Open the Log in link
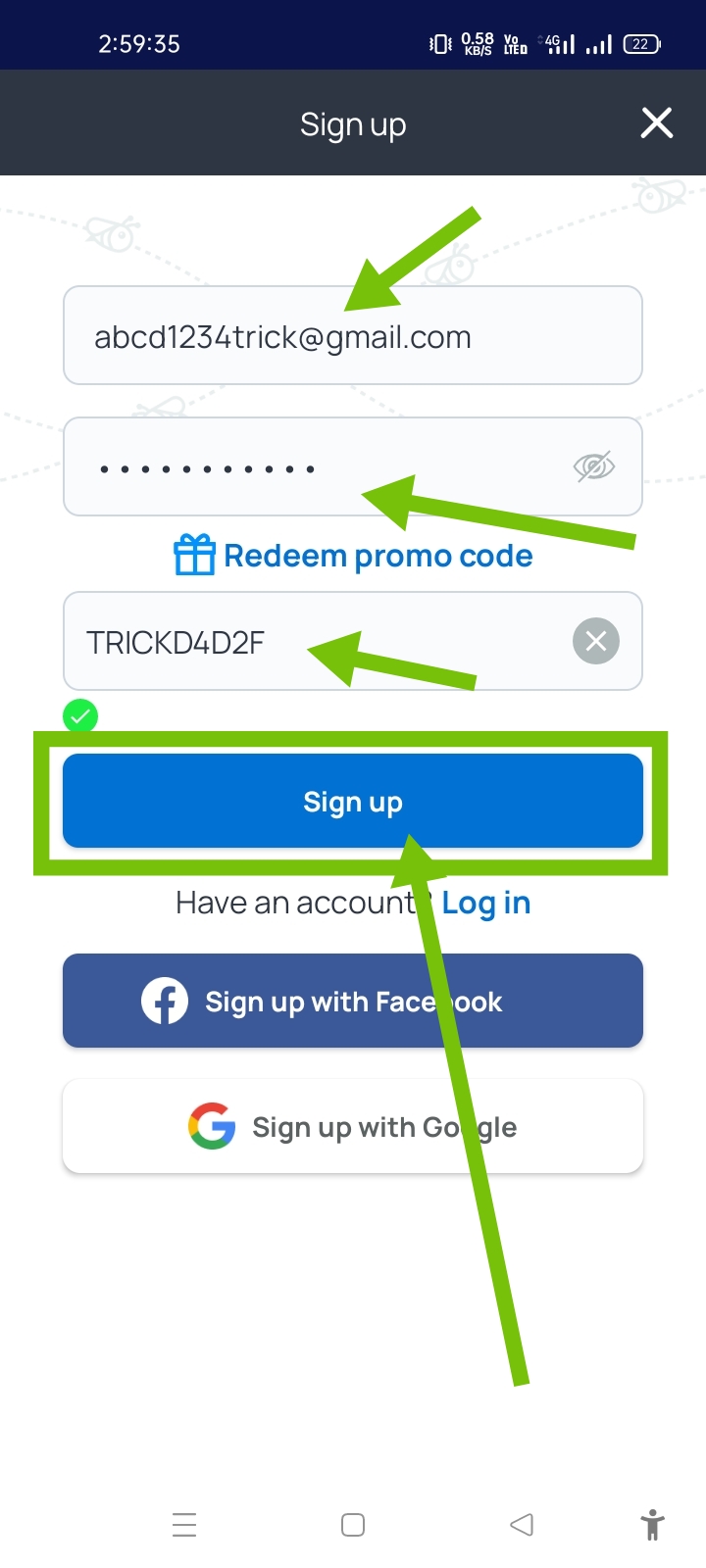The width and height of the screenshot is (706, 1568). (485, 903)
